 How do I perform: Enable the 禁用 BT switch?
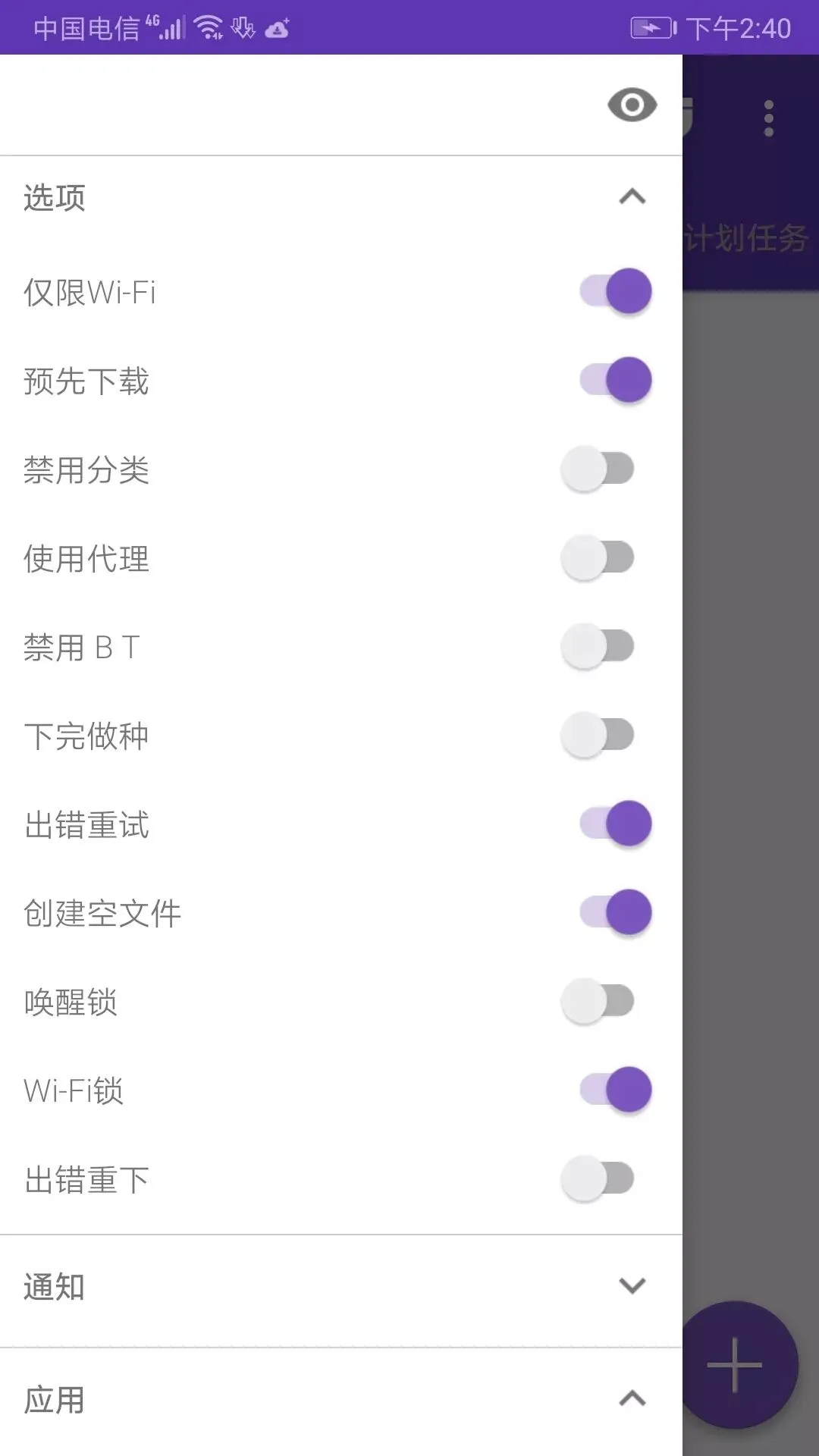tap(598, 647)
